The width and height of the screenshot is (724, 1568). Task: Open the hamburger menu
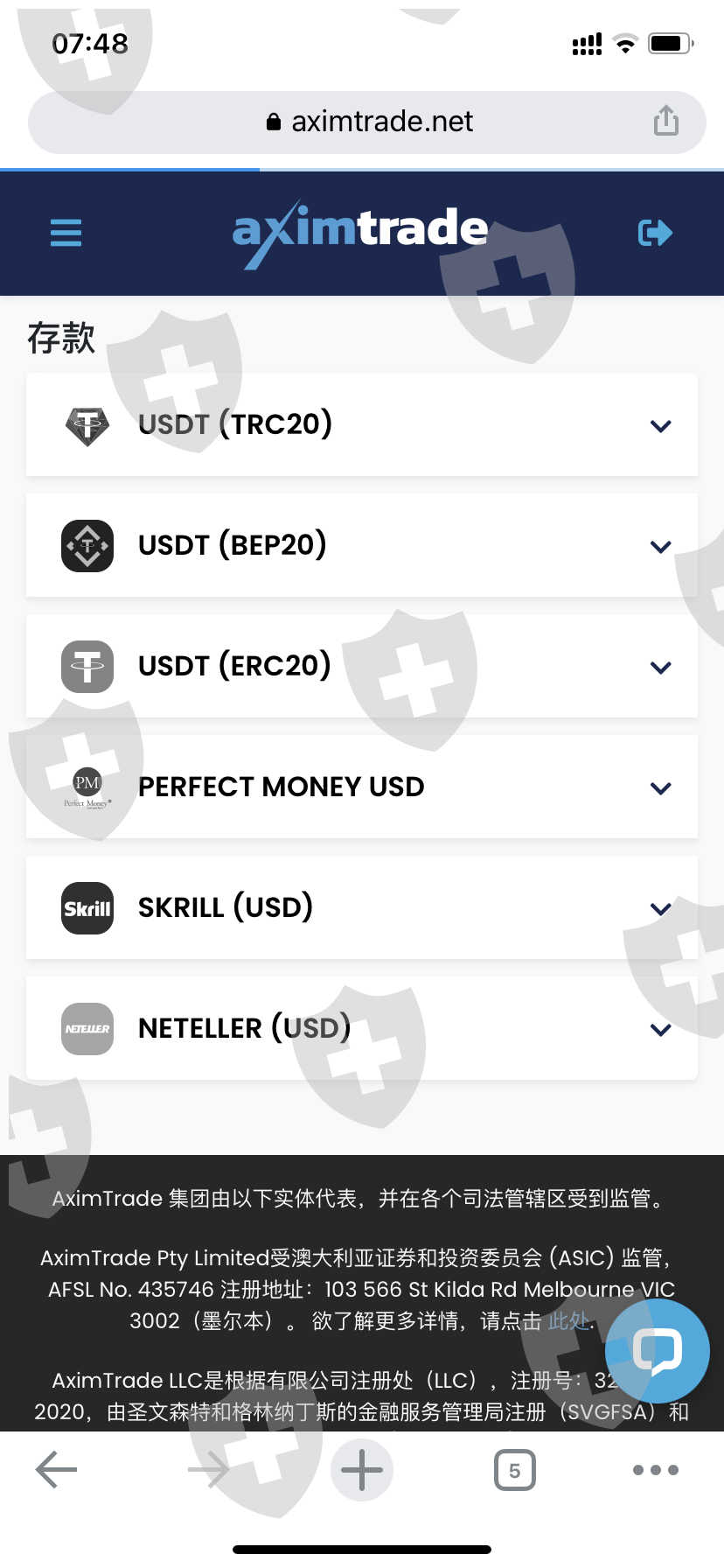tap(66, 233)
